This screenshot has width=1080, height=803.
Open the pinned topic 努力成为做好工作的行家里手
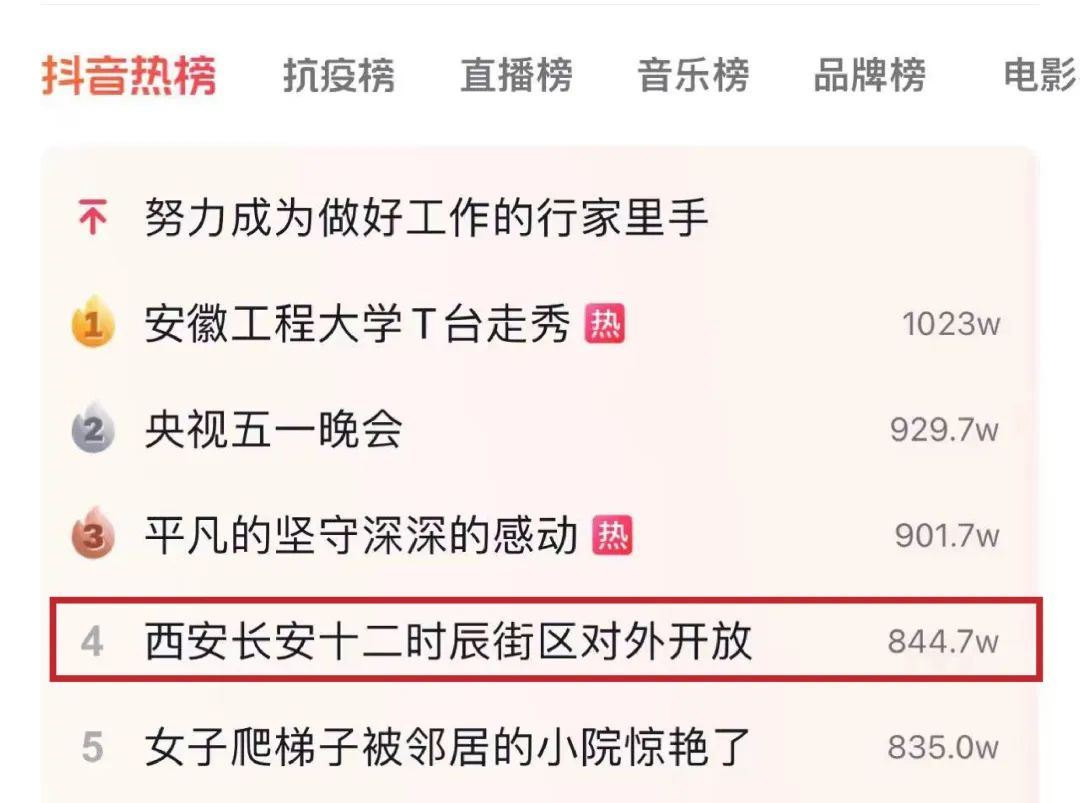click(426, 218)
